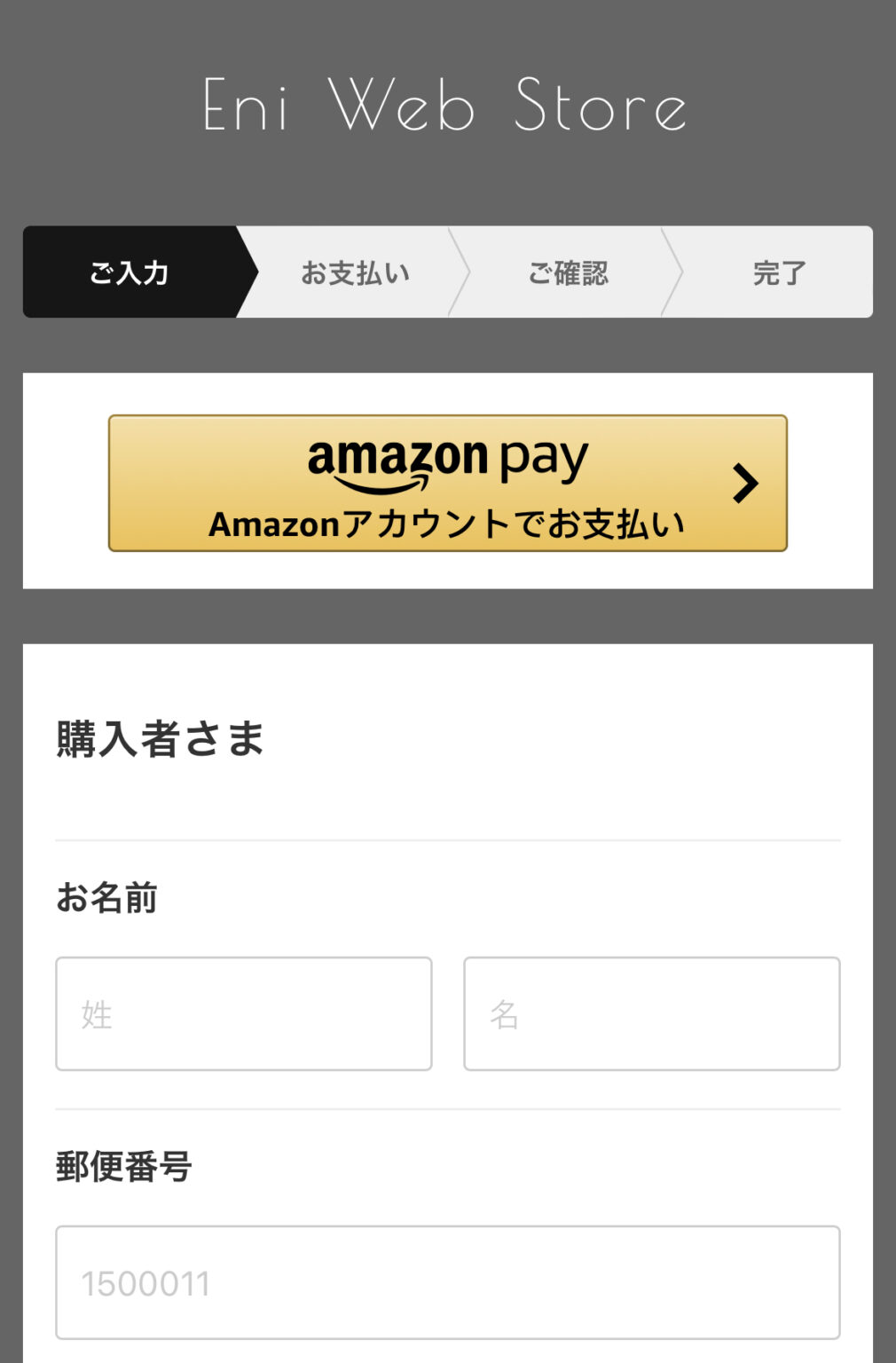Switch to the お支払い step
The width and height of the screenshot is (896, 1363).
click(x=355, y=272)
